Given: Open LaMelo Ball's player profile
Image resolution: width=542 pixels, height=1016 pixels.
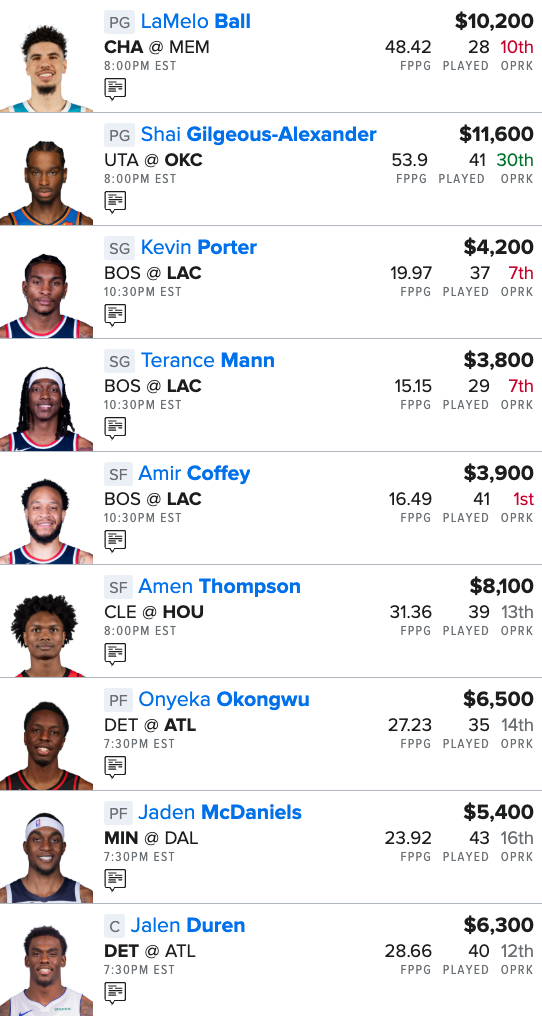Looking at the screenshot, I should click(x=196, y=21).
